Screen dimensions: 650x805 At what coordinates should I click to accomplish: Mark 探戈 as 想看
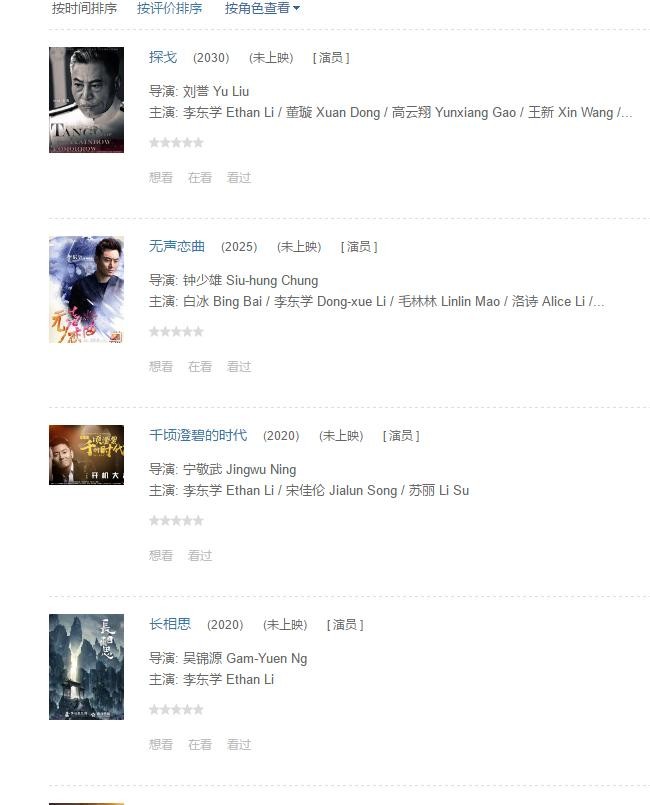point(161,177)
